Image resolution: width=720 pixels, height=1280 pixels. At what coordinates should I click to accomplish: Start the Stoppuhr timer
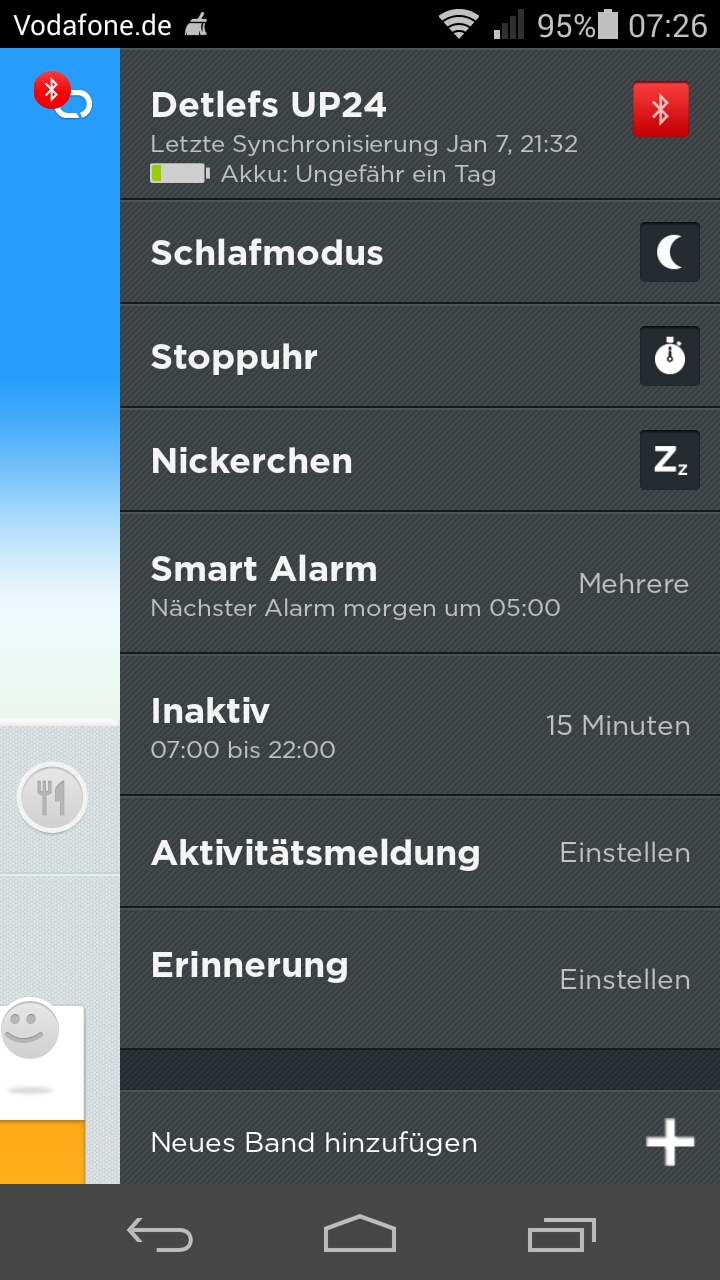[669, 357]
